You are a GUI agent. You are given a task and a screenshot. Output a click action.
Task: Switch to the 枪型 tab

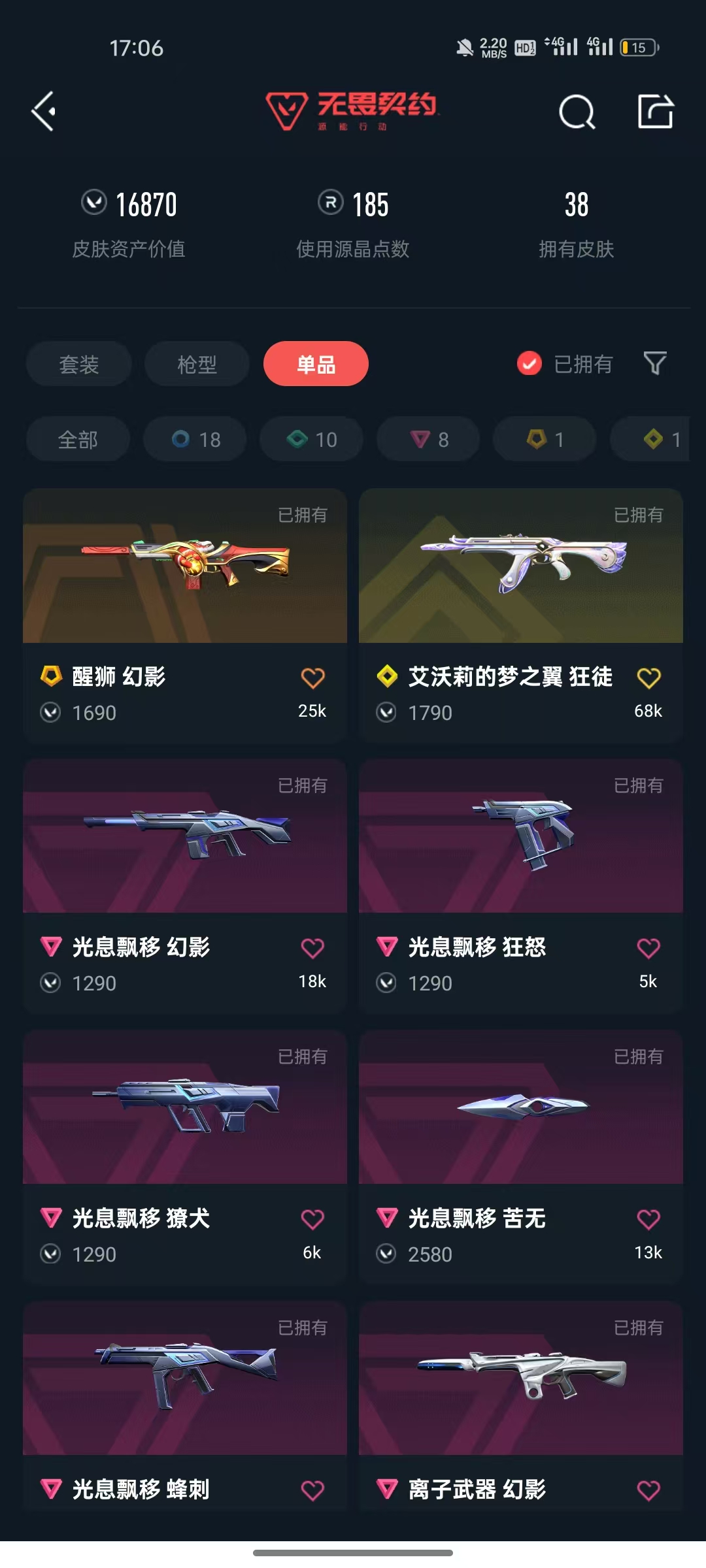[x=197, y=364]
